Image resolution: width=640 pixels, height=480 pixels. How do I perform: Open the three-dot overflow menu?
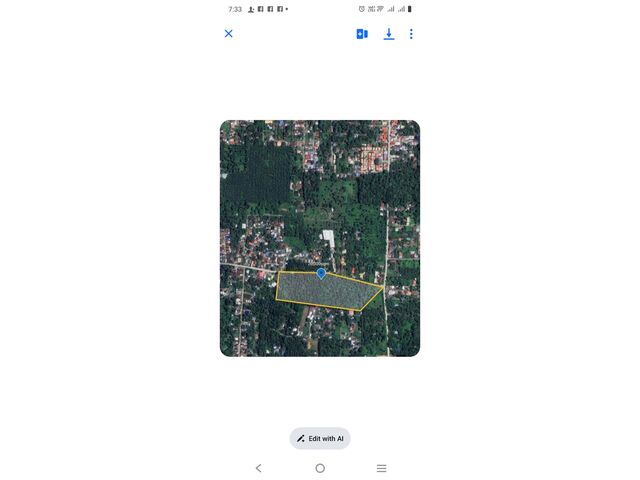tap(411, 34)
